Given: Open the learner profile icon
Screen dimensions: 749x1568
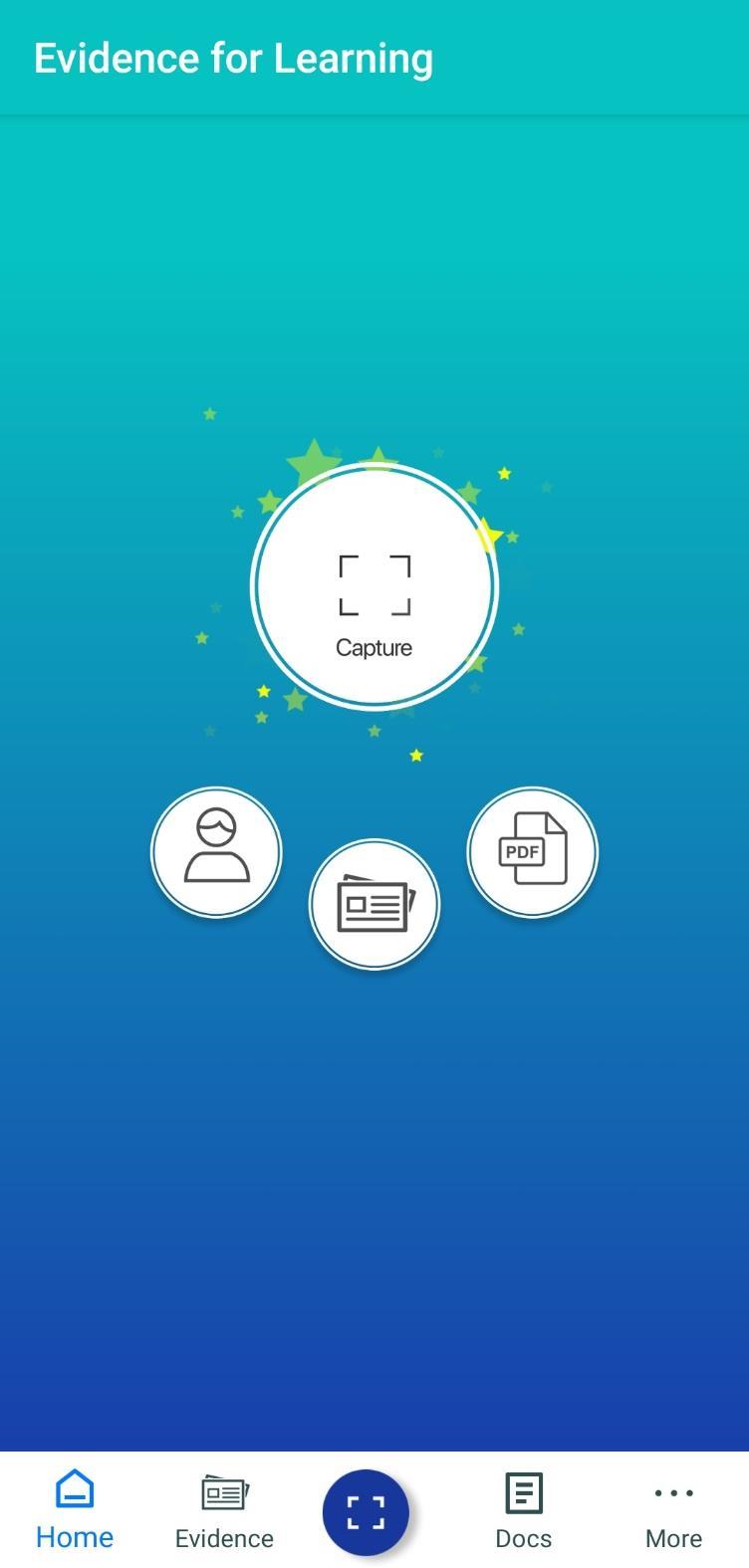Looking at the screenshot, I should (x=216, y=852).
